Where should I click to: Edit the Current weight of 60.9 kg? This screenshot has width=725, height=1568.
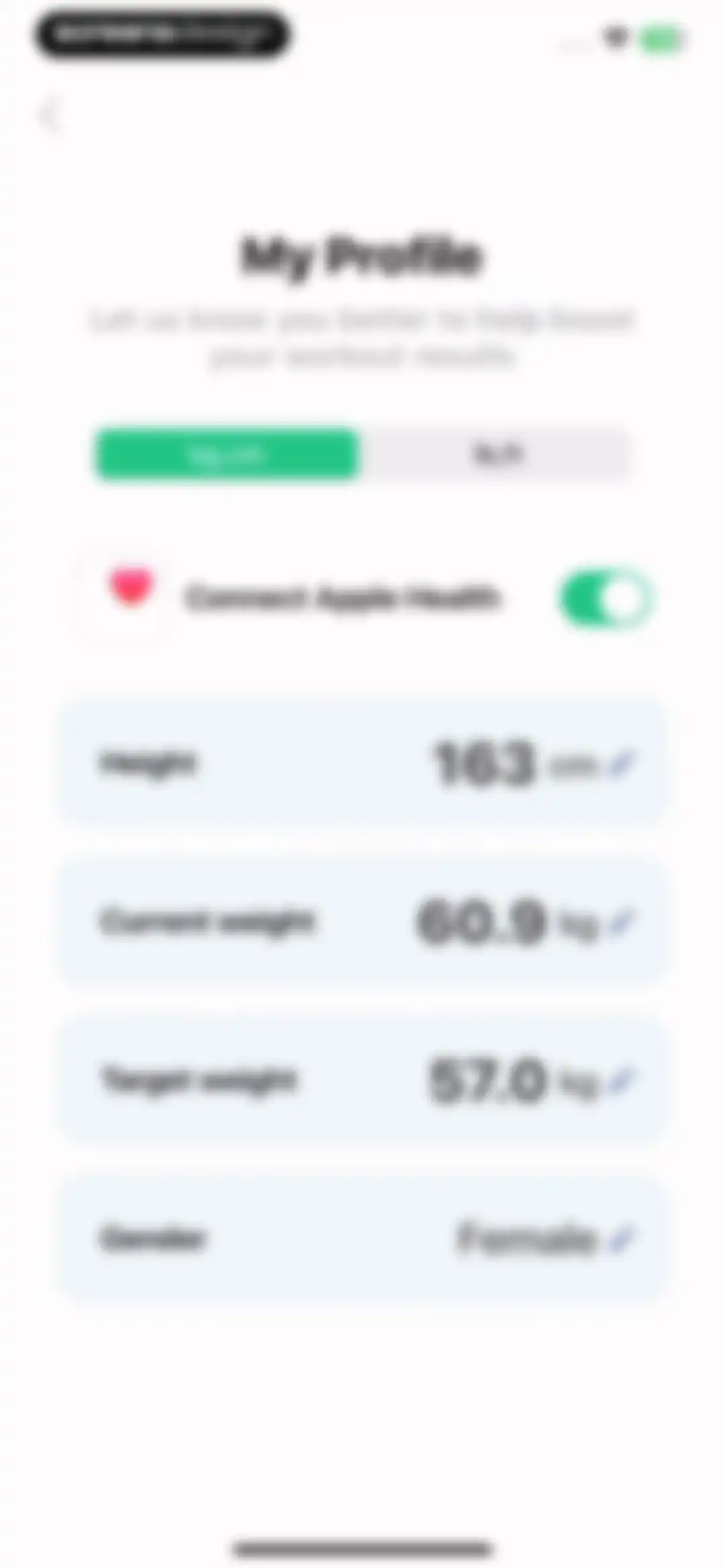tap(362, 922)
